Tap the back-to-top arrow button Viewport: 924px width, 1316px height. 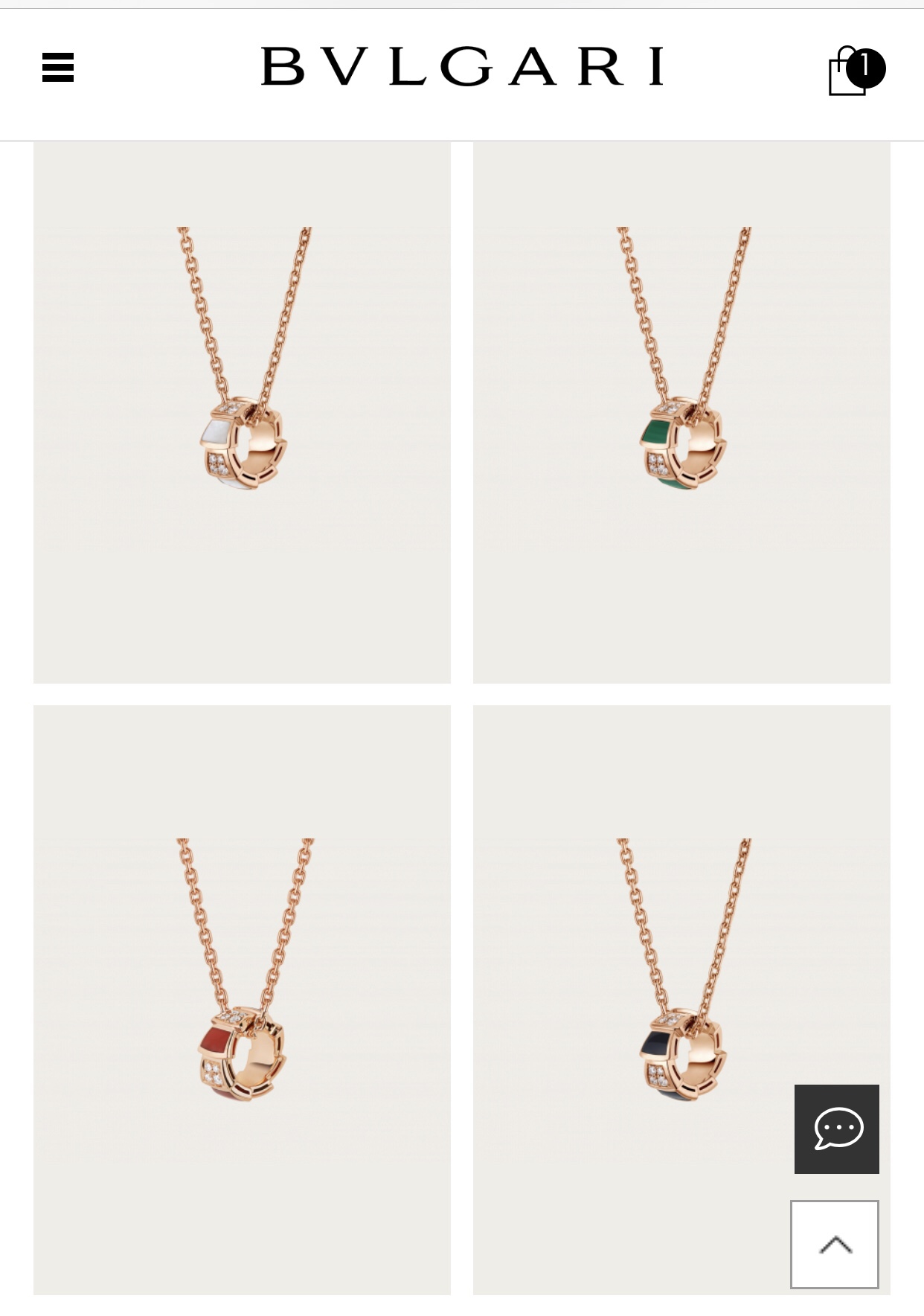point(835,1245)
